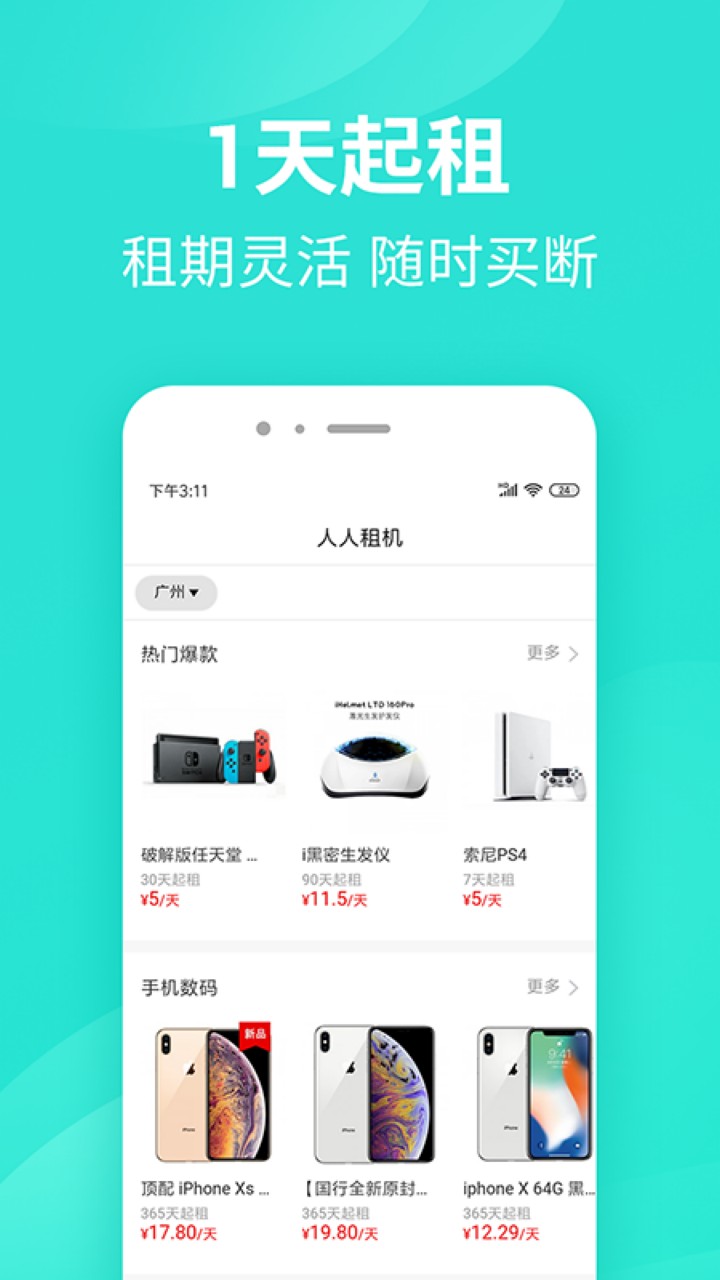Tap the ¥17.80/天 price label

click(180, 1232)
